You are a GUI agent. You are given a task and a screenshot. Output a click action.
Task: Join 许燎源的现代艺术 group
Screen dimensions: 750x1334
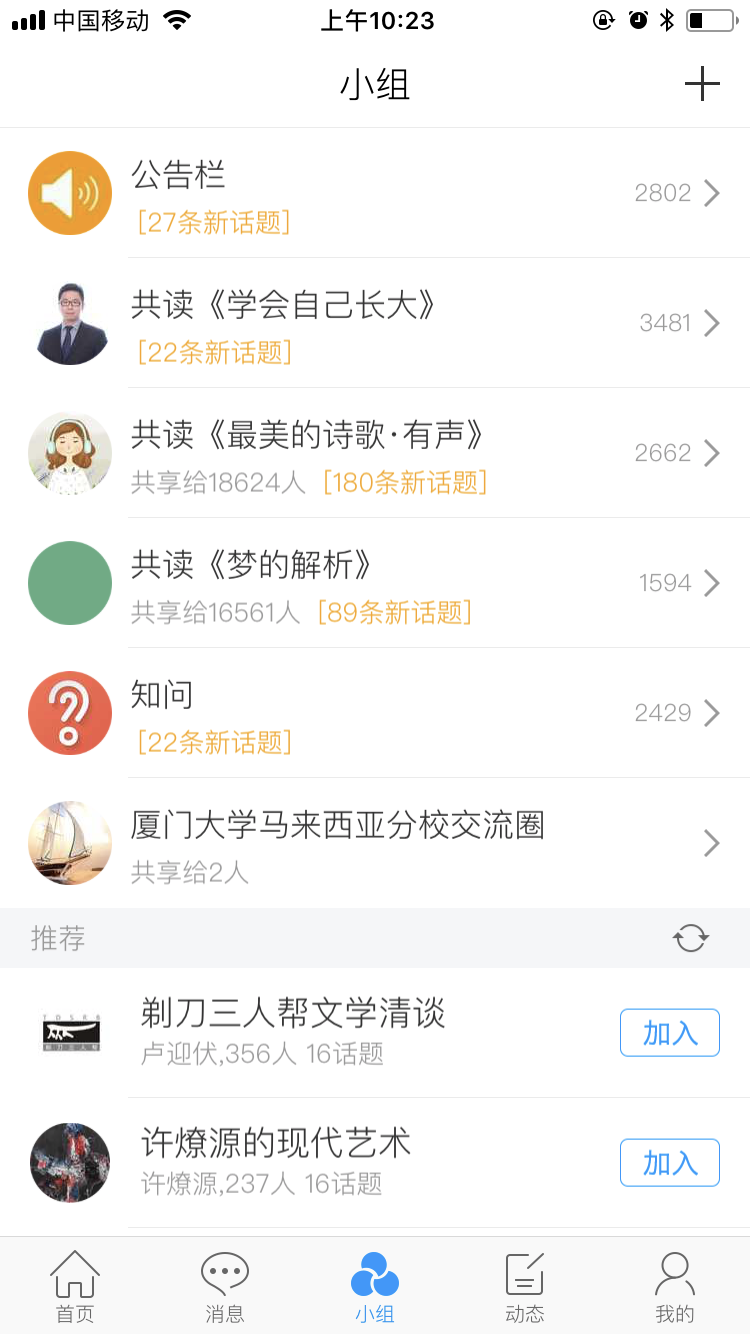(669, 1162)
